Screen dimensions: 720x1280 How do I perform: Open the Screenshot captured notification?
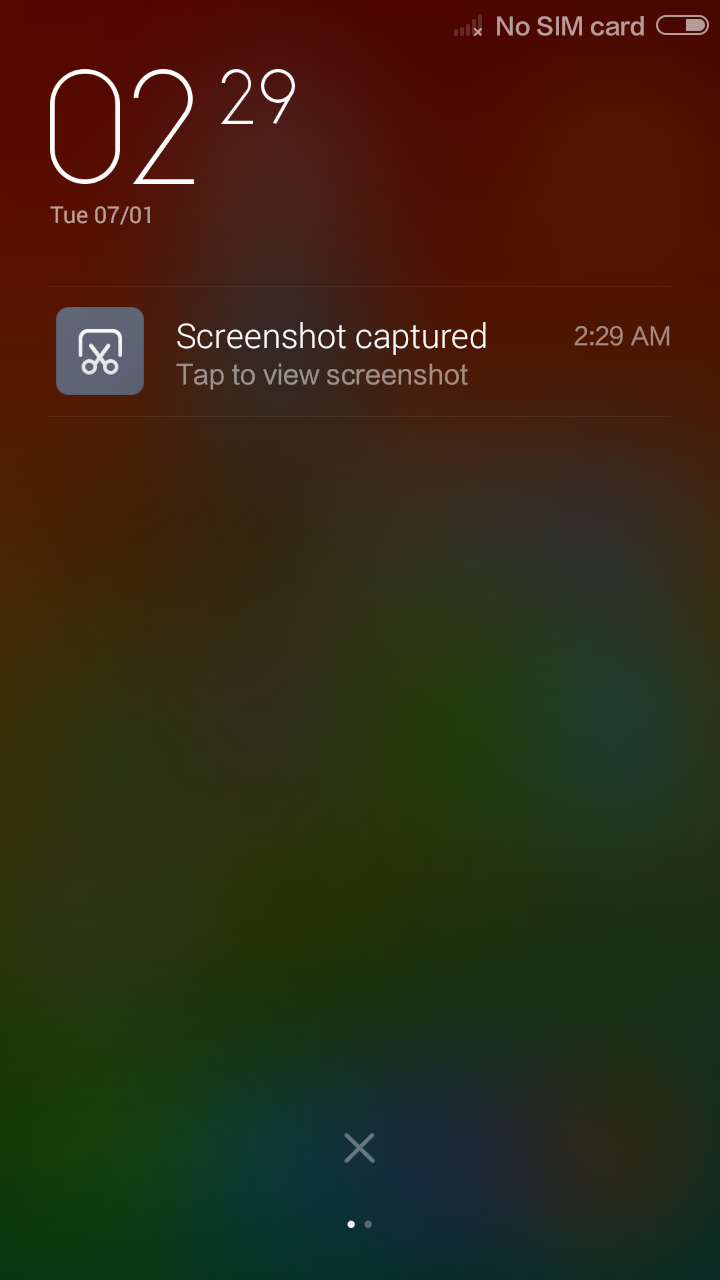tap(360, 352)
